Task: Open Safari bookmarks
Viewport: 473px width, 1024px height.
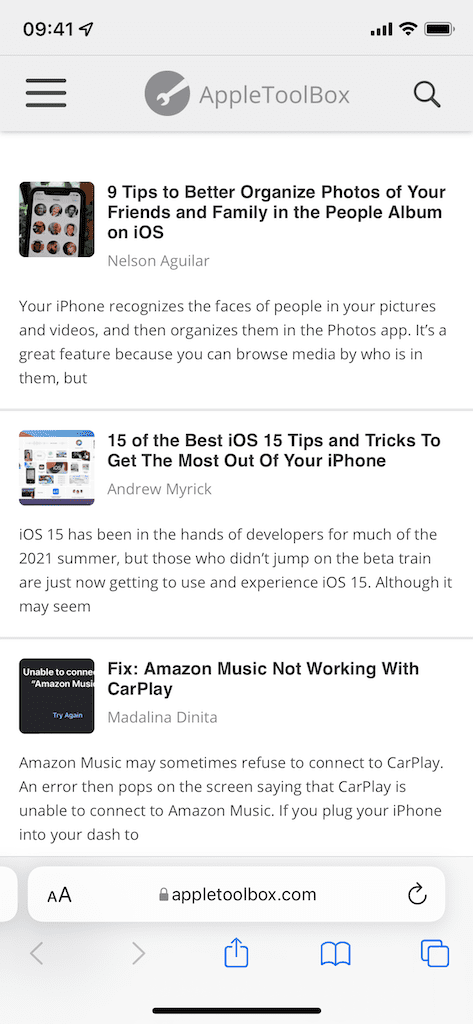Action: tap(336, 954)
